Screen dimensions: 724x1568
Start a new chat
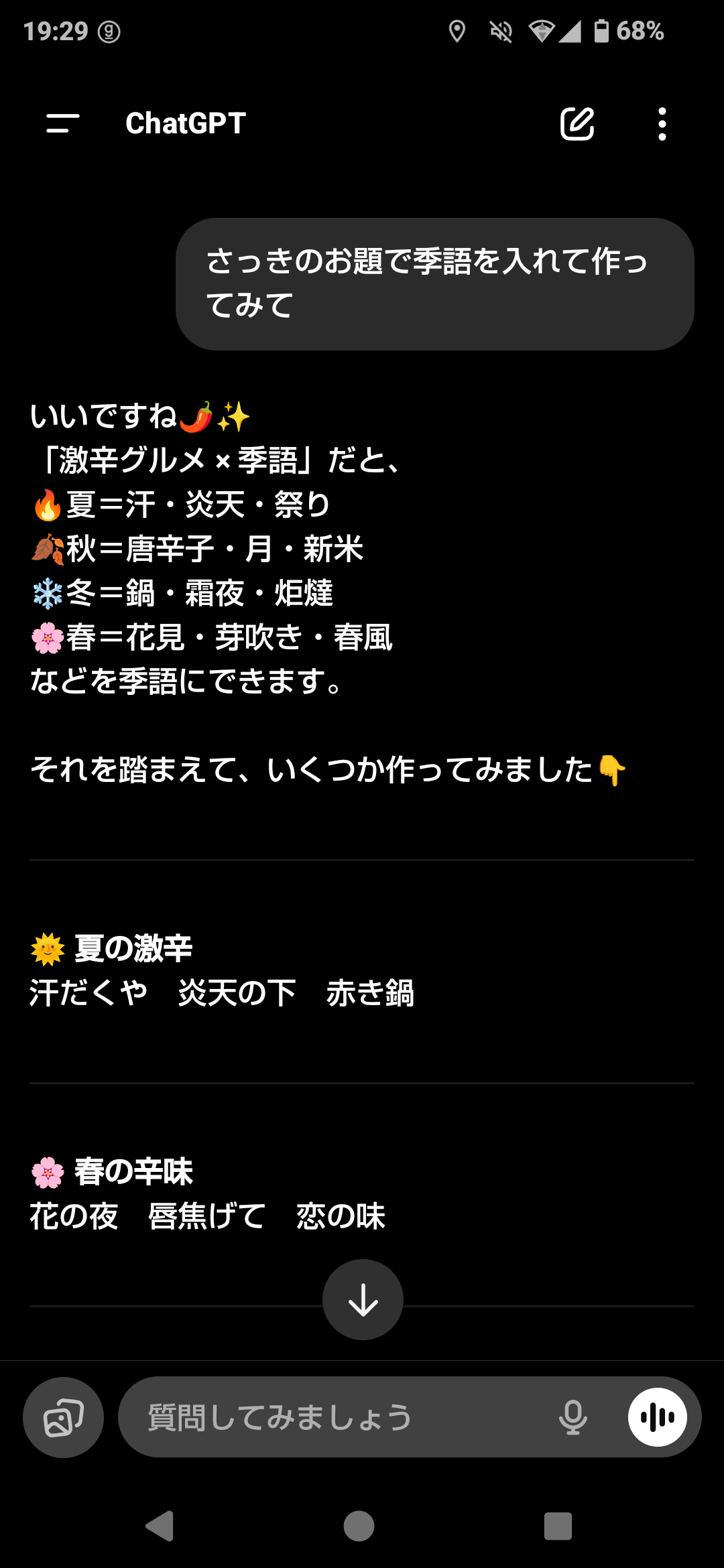577,123
